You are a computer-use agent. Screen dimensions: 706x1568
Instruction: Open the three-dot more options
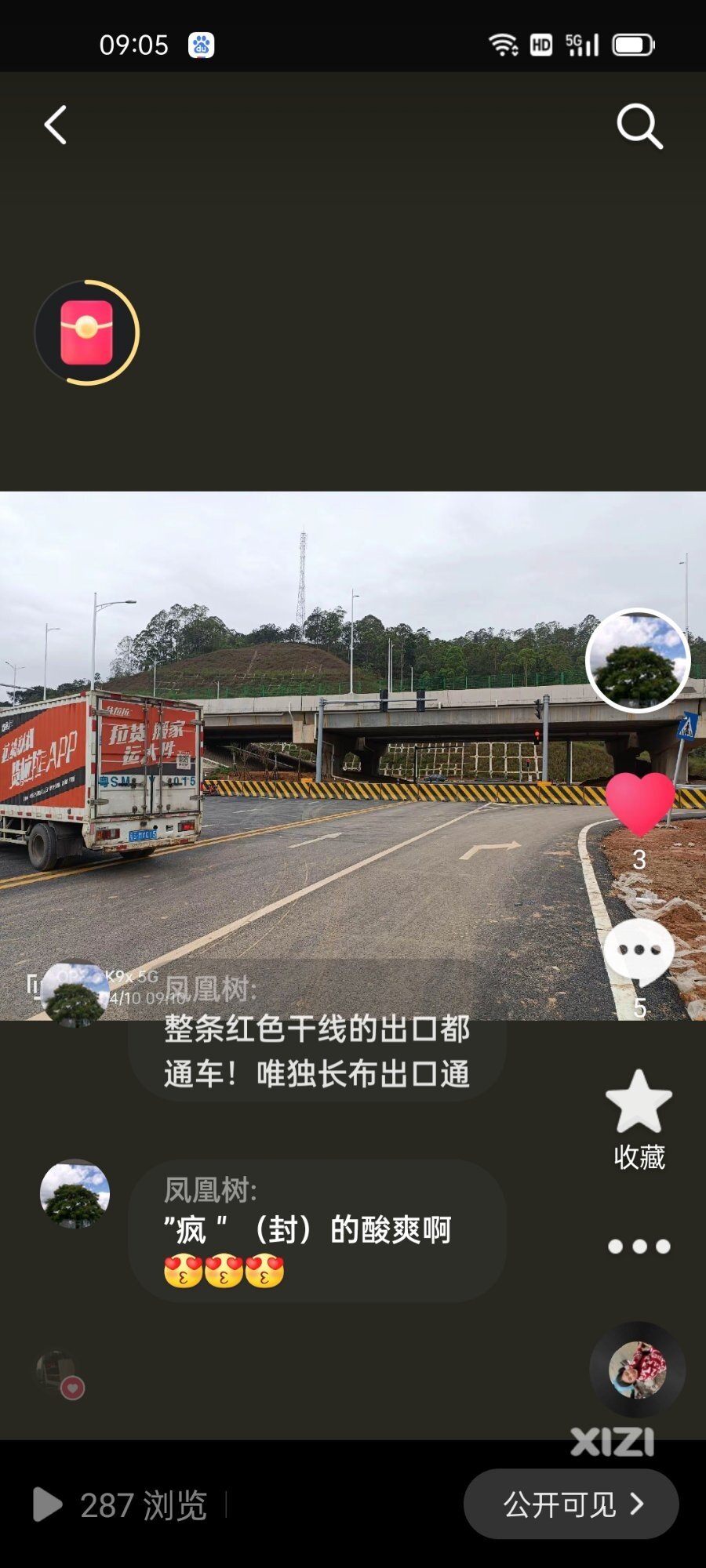tap(639, 1247)
